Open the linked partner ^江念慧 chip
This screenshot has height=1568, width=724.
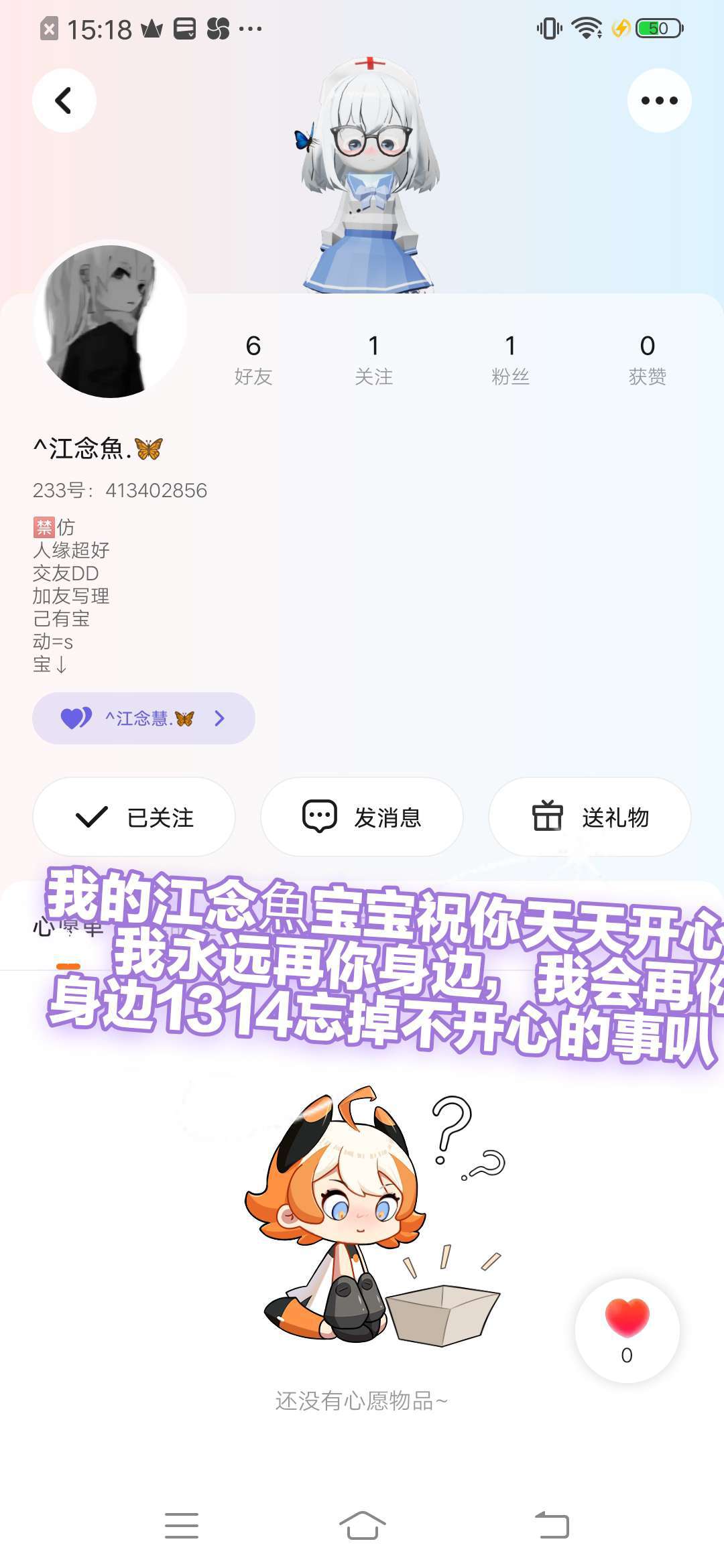(143, 718)
